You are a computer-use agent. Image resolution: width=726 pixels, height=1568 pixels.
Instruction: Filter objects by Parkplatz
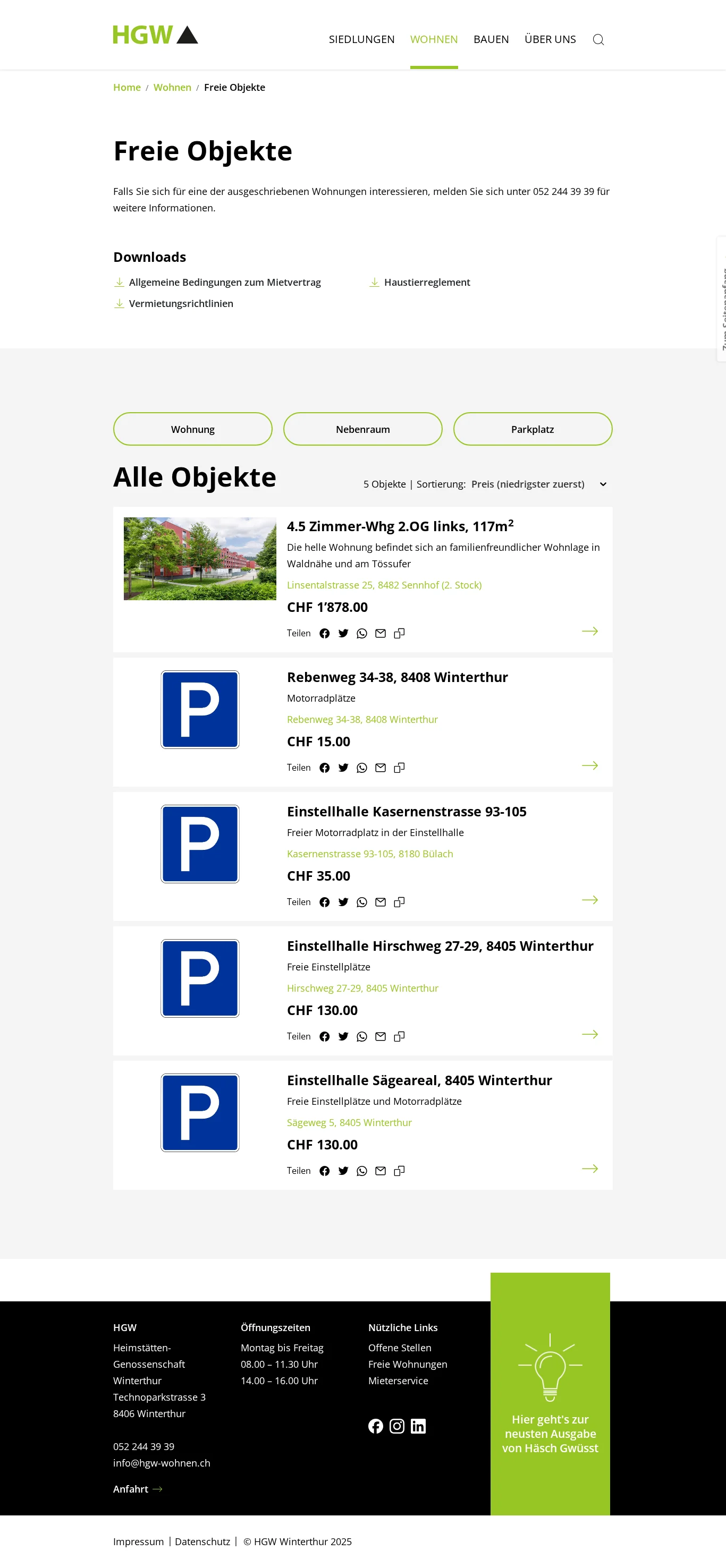tap(533, 429)
